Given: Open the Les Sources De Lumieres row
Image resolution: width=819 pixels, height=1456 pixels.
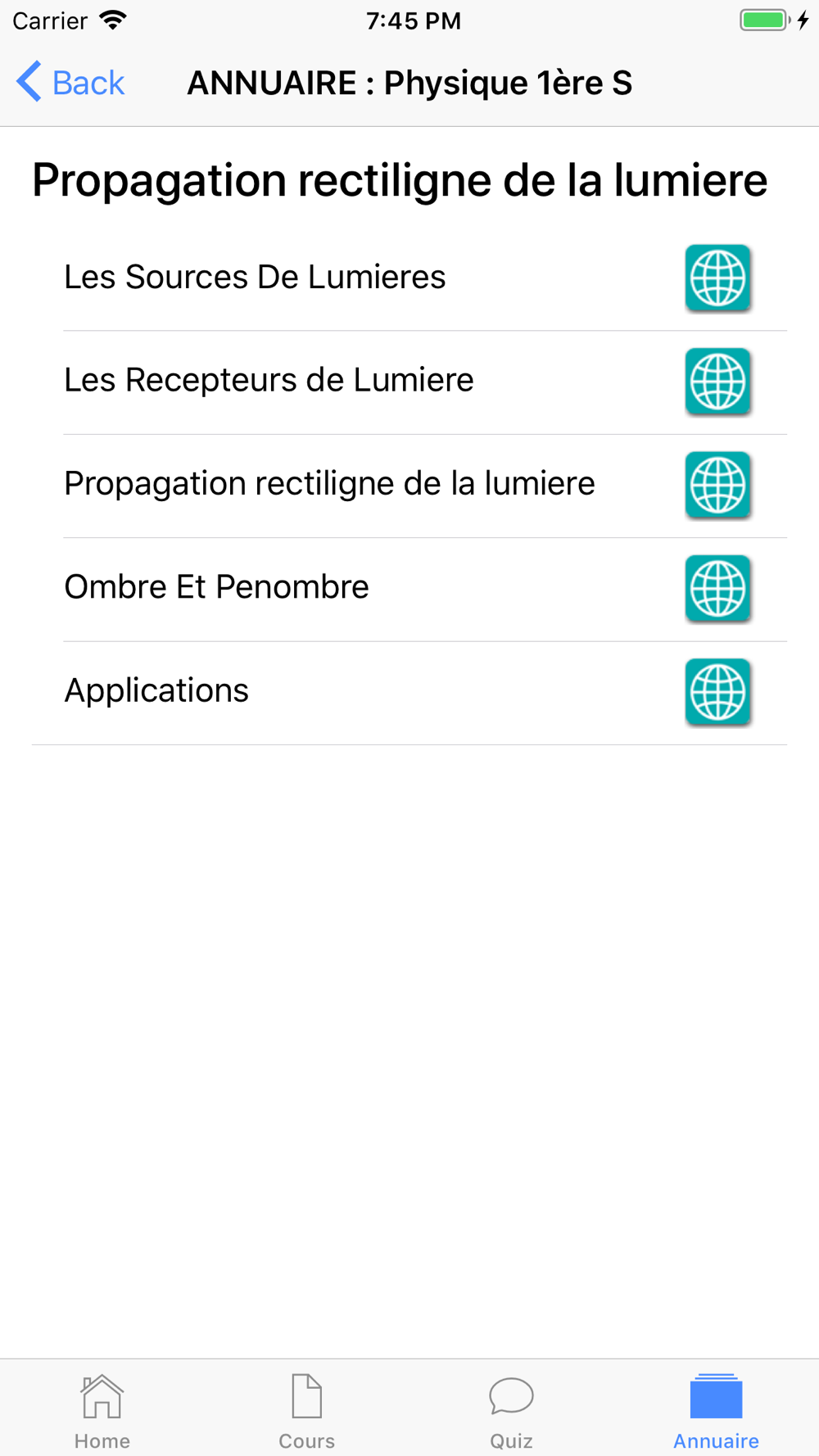Looking at the screenshot, I should point(409,278).
